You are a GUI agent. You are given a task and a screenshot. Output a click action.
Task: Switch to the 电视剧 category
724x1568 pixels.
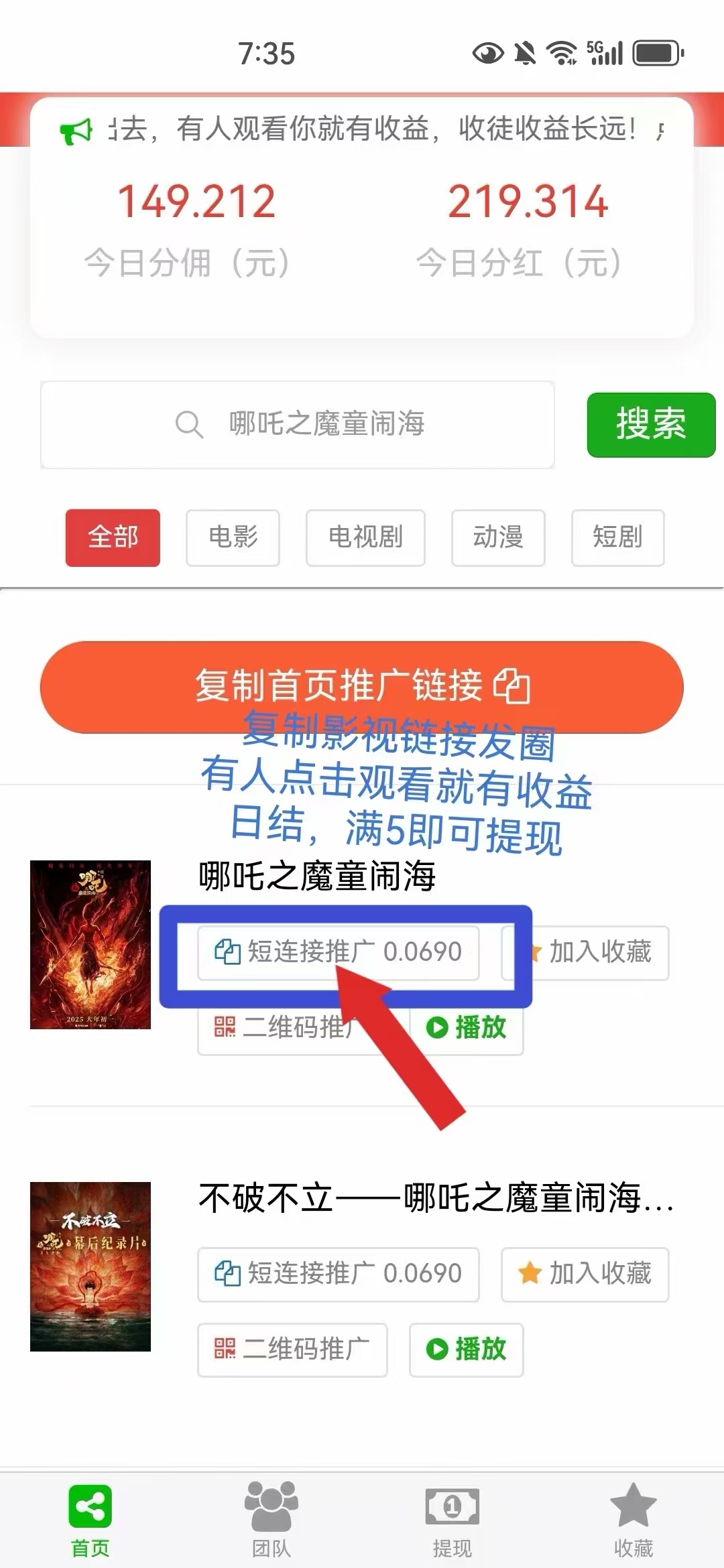pyautogui.click(x=365, y=537)
